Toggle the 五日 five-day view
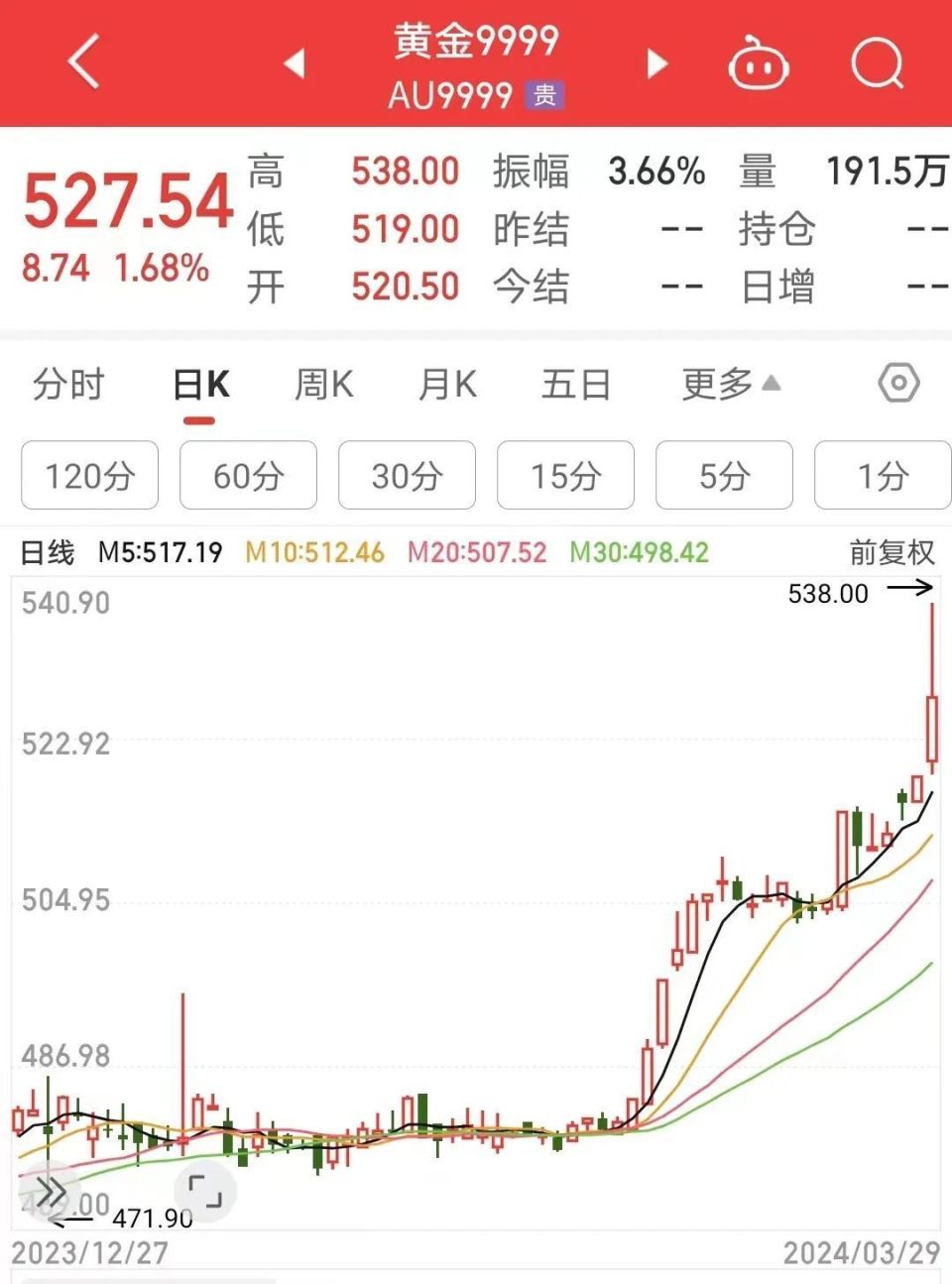This screenshot has height=1284, width=952. click(x=577, y=386)
